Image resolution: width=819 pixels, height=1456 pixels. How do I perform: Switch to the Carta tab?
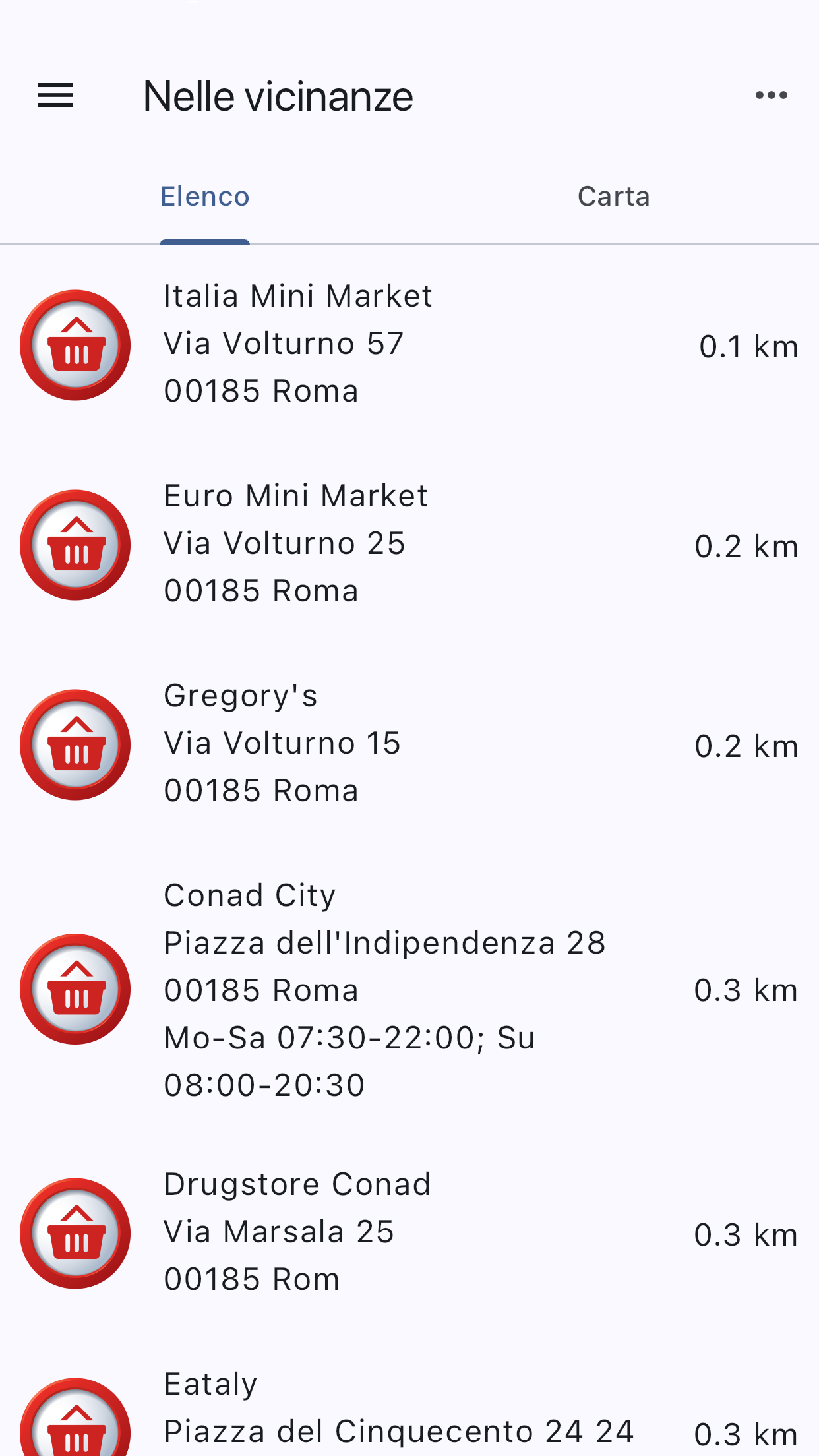(614, 197)
